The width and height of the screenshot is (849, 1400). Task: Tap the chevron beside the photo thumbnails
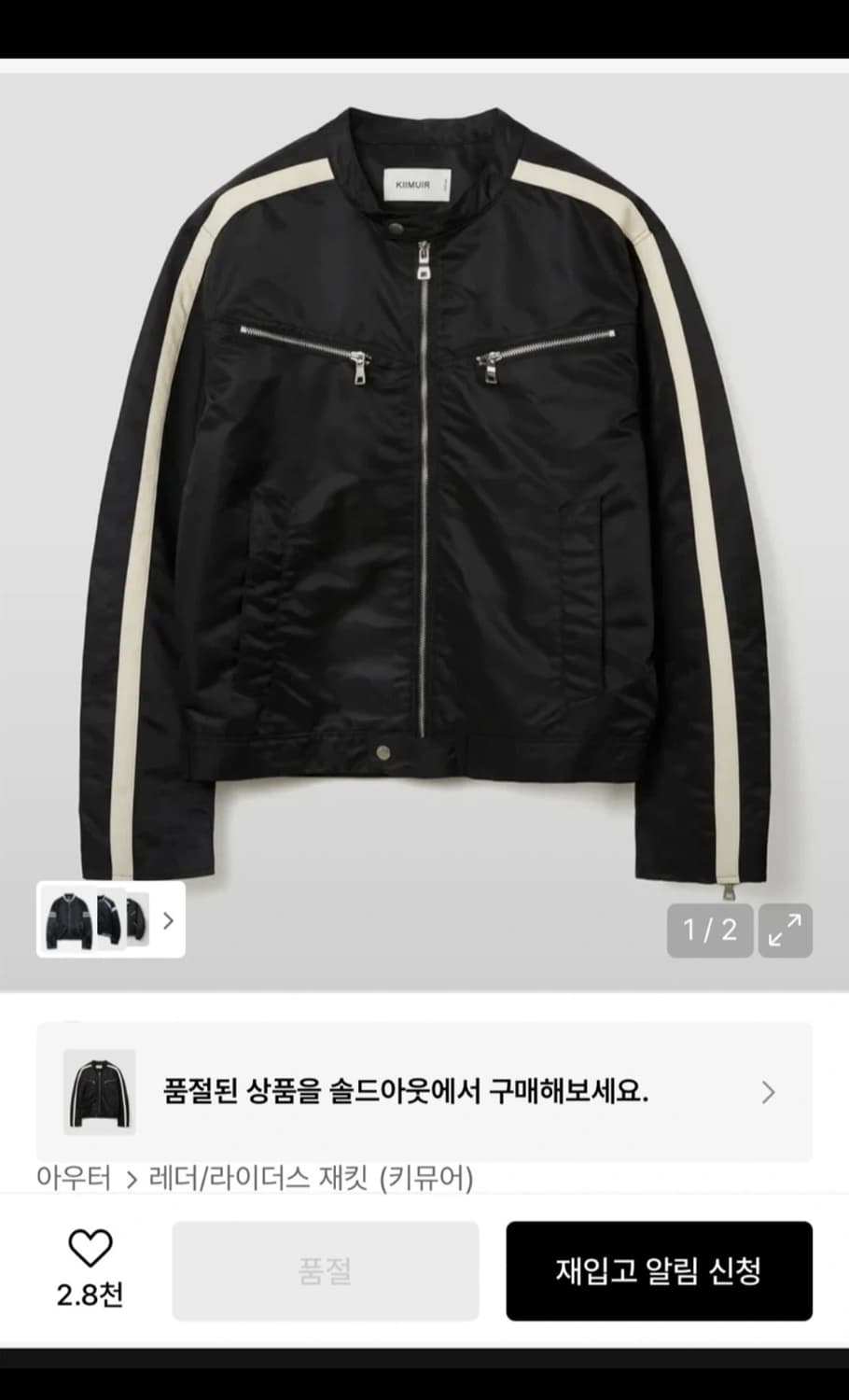tap(168, 919)
